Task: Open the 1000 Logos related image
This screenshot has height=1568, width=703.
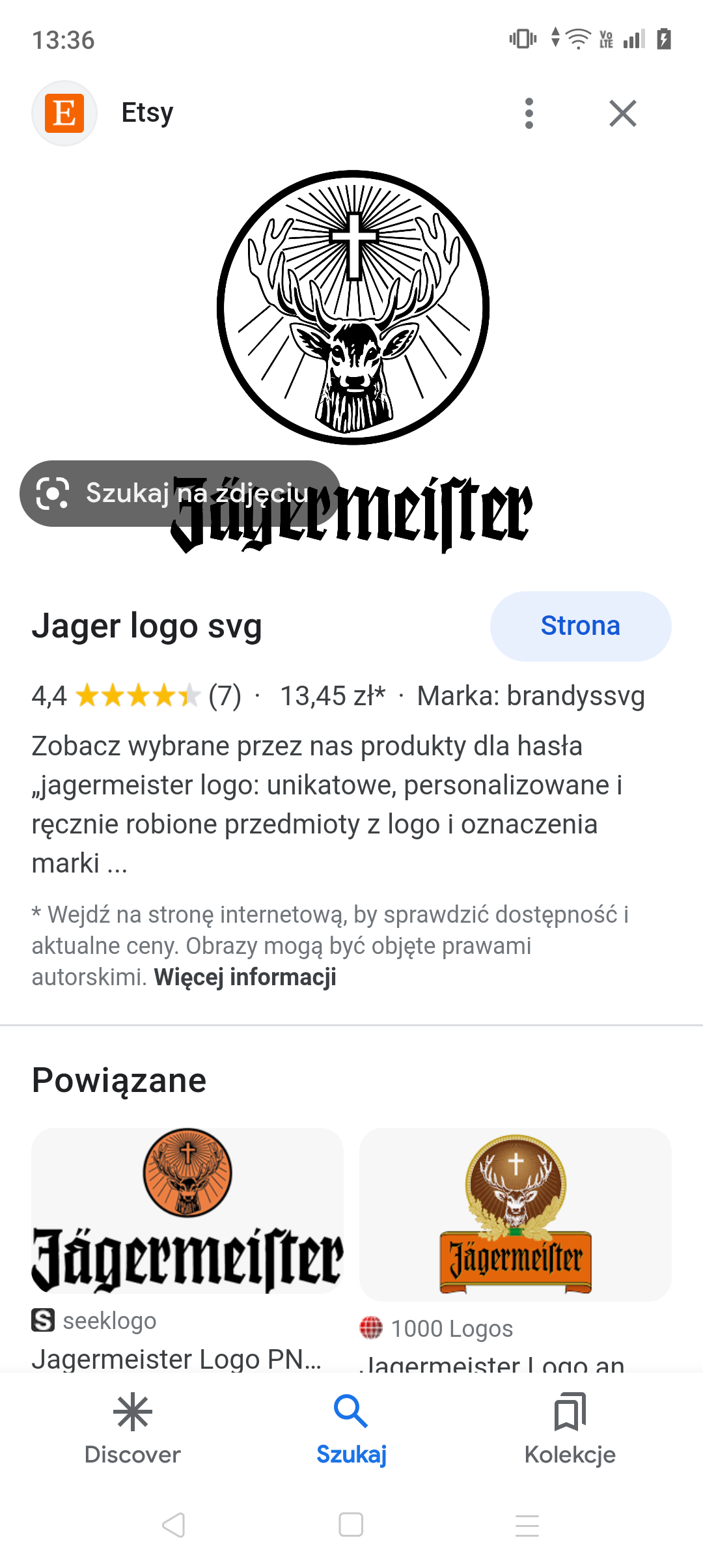Action: click(516, 1214)
